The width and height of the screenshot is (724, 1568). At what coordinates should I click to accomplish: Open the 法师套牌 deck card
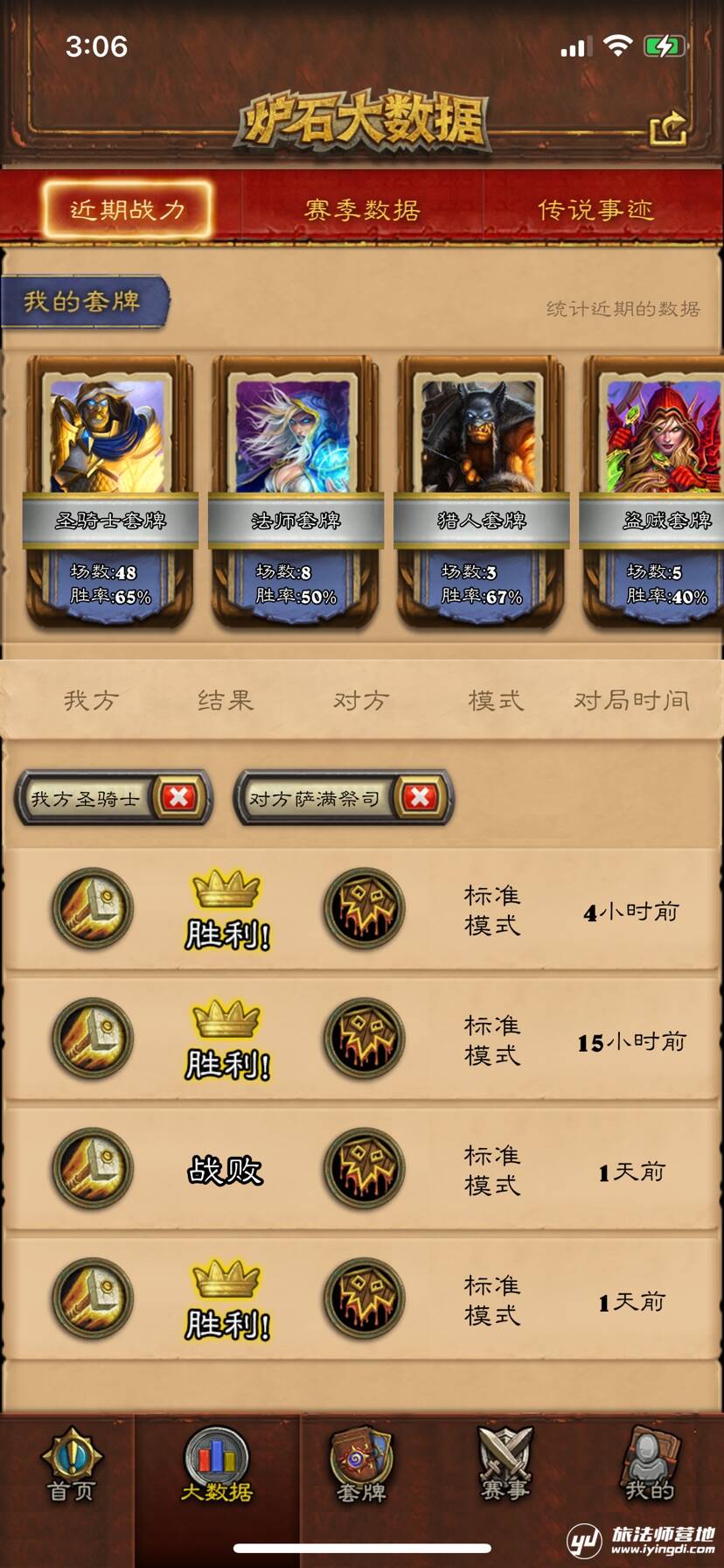click(x=296, y=490)
